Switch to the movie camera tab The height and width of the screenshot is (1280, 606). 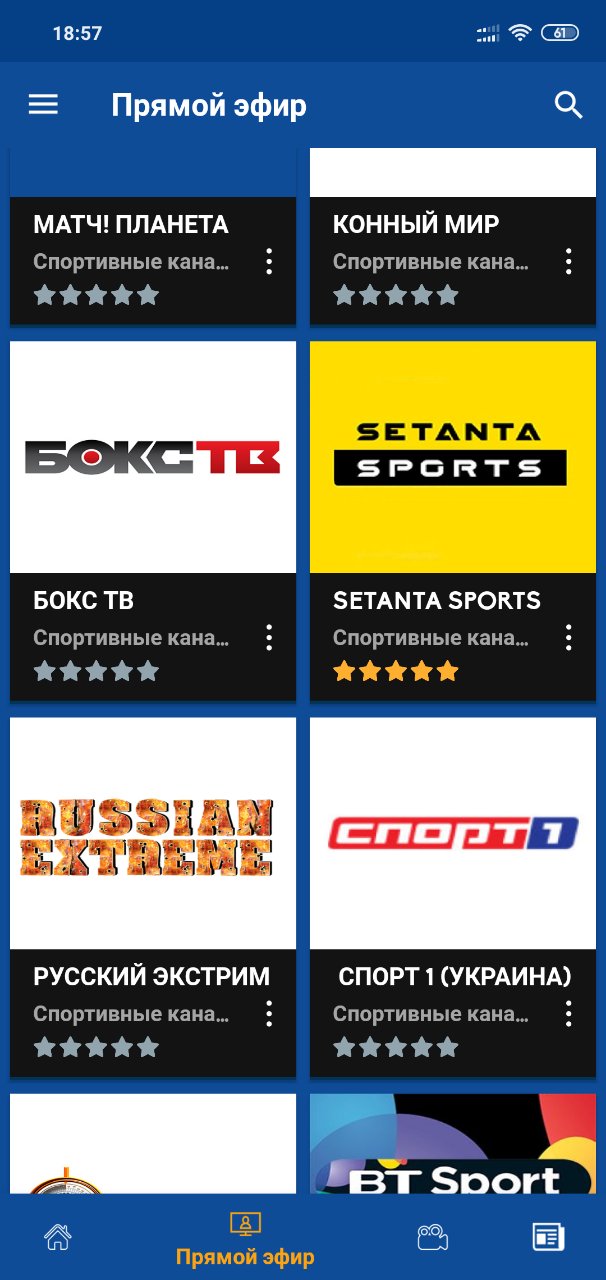pos(433,1237)
